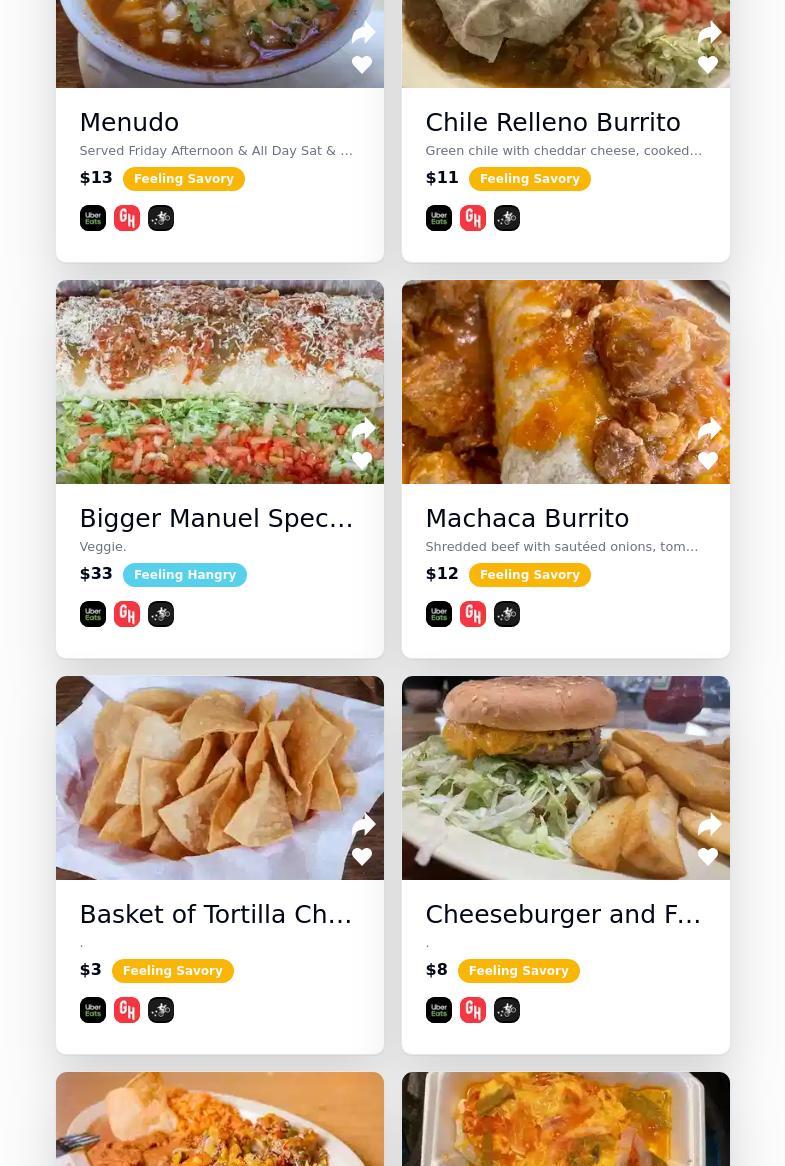The width and height of the screenshot is (785, 1166).
Task: Order Tortilla Chips via Grubhub
Action: coord(127,1010)
